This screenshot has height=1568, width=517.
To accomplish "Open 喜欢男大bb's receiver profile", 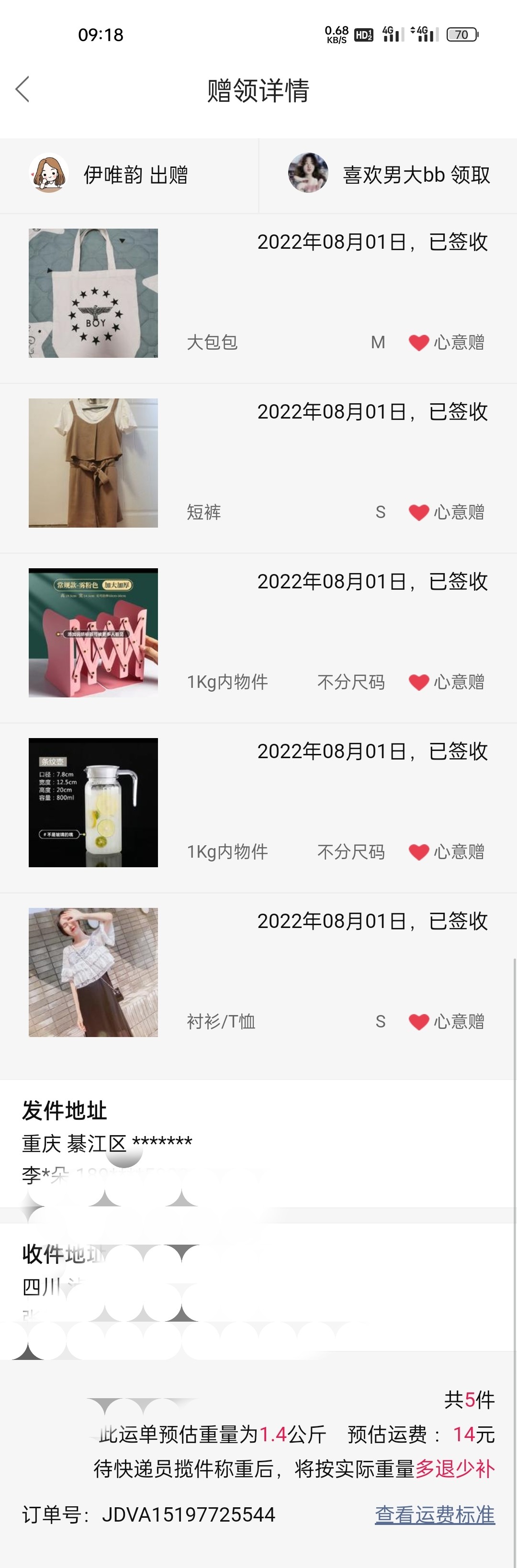I will pyautogui.click(x=308, y=174).
